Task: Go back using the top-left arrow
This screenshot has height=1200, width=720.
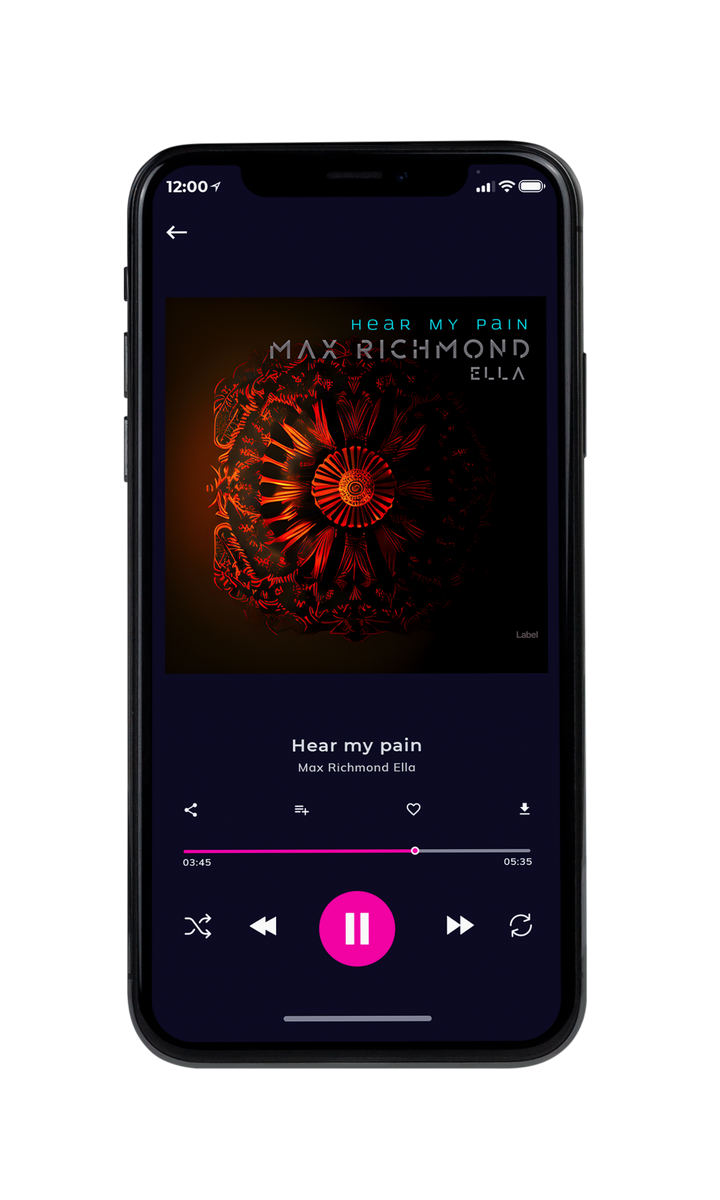Action: pos(177,232)
